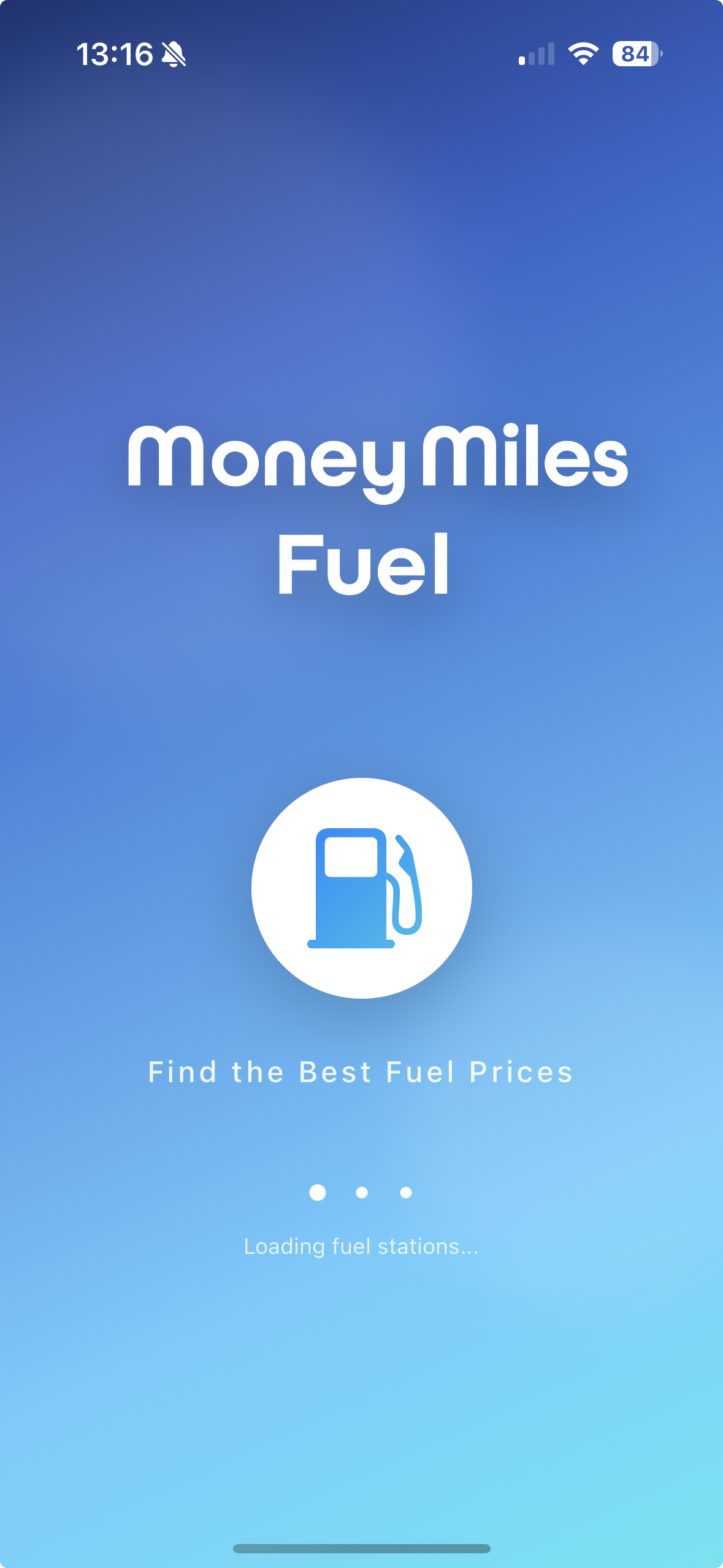
Task: Click the status bar at the top
Action: pyautogui.click(x=361, y=54)
